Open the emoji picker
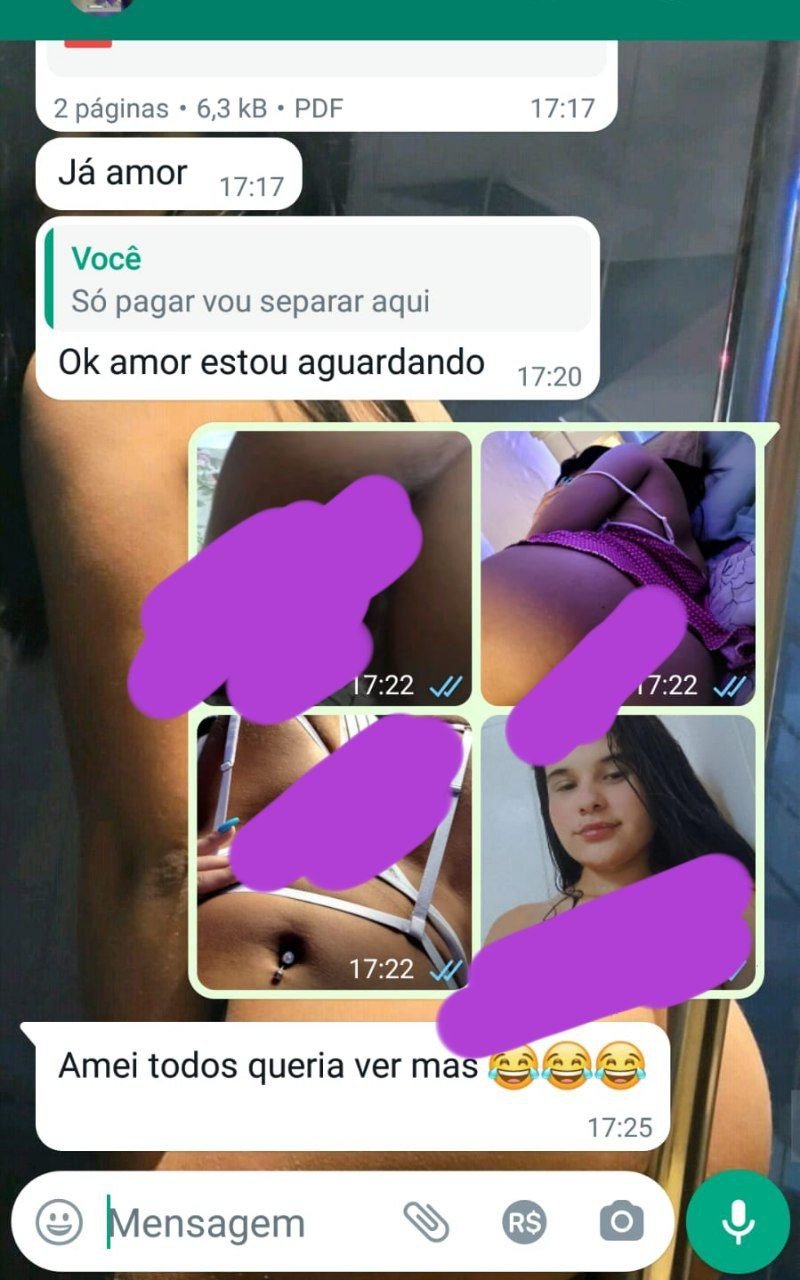 coord(59,1221)
